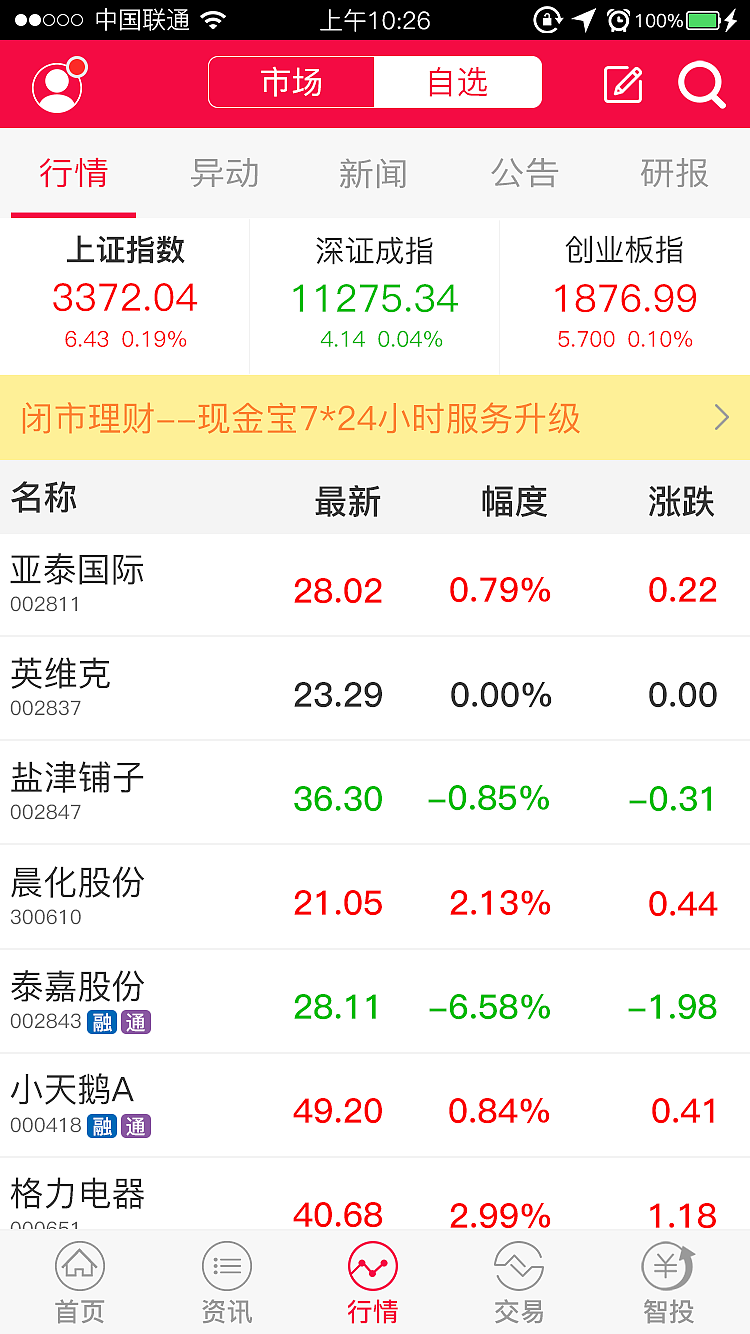View the 上证指数 index details

pos(124,290)
